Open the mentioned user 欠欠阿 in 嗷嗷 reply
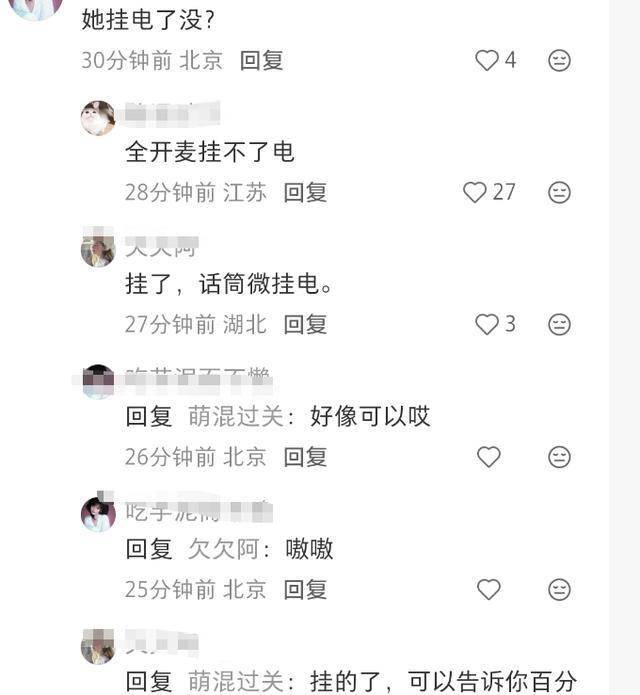640x695 pixels. [x=219, y=548]
